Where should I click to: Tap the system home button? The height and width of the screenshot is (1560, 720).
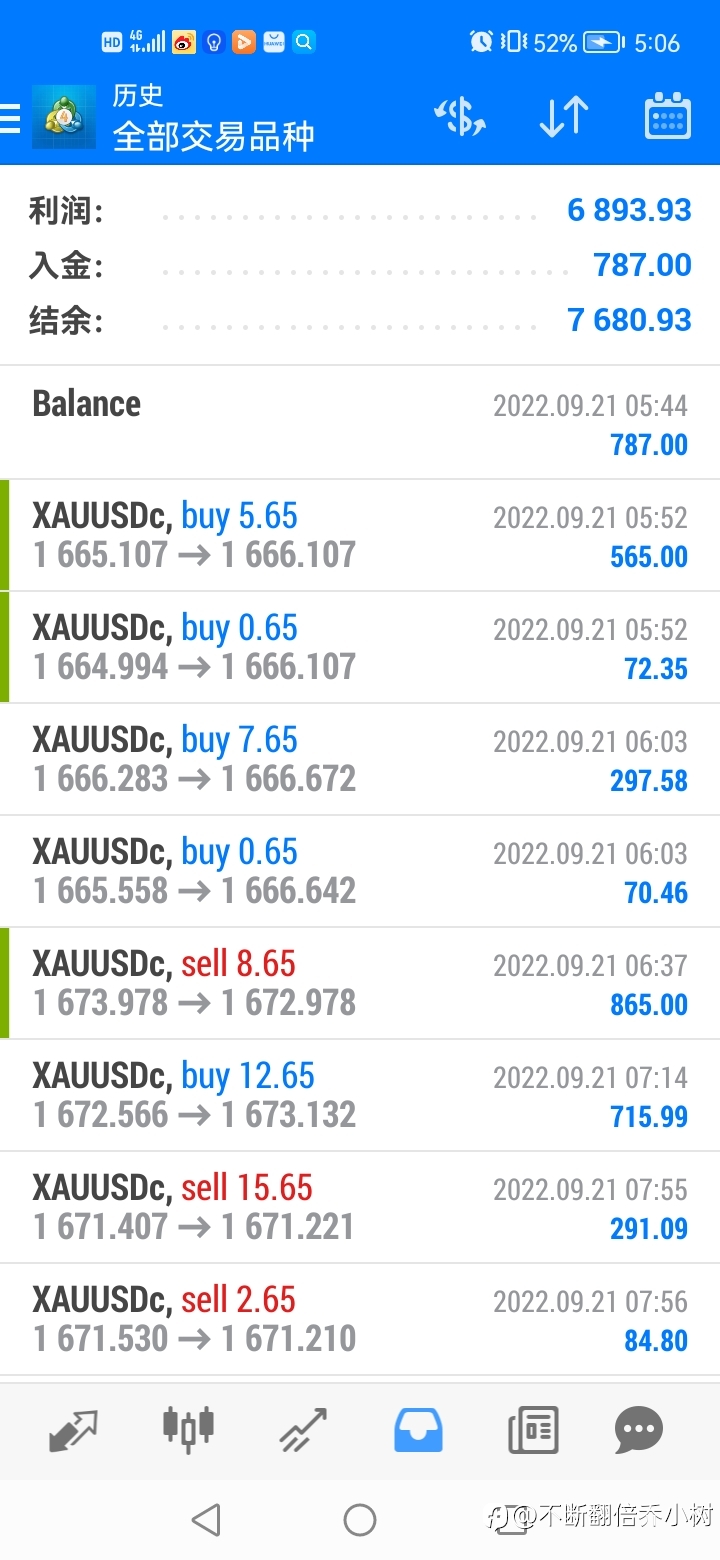tap(360, 1520)
